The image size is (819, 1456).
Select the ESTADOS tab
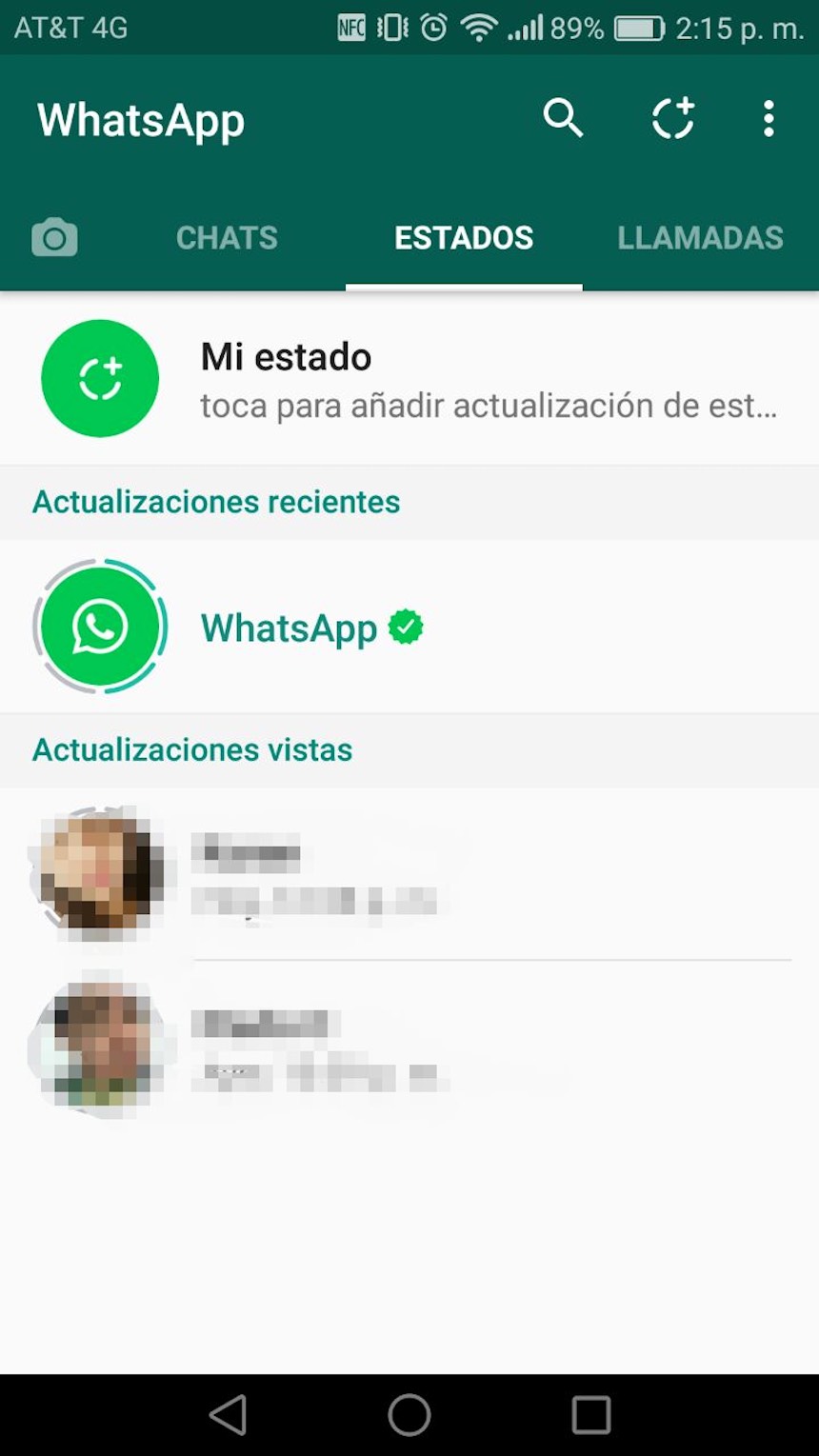pos(464,237)
